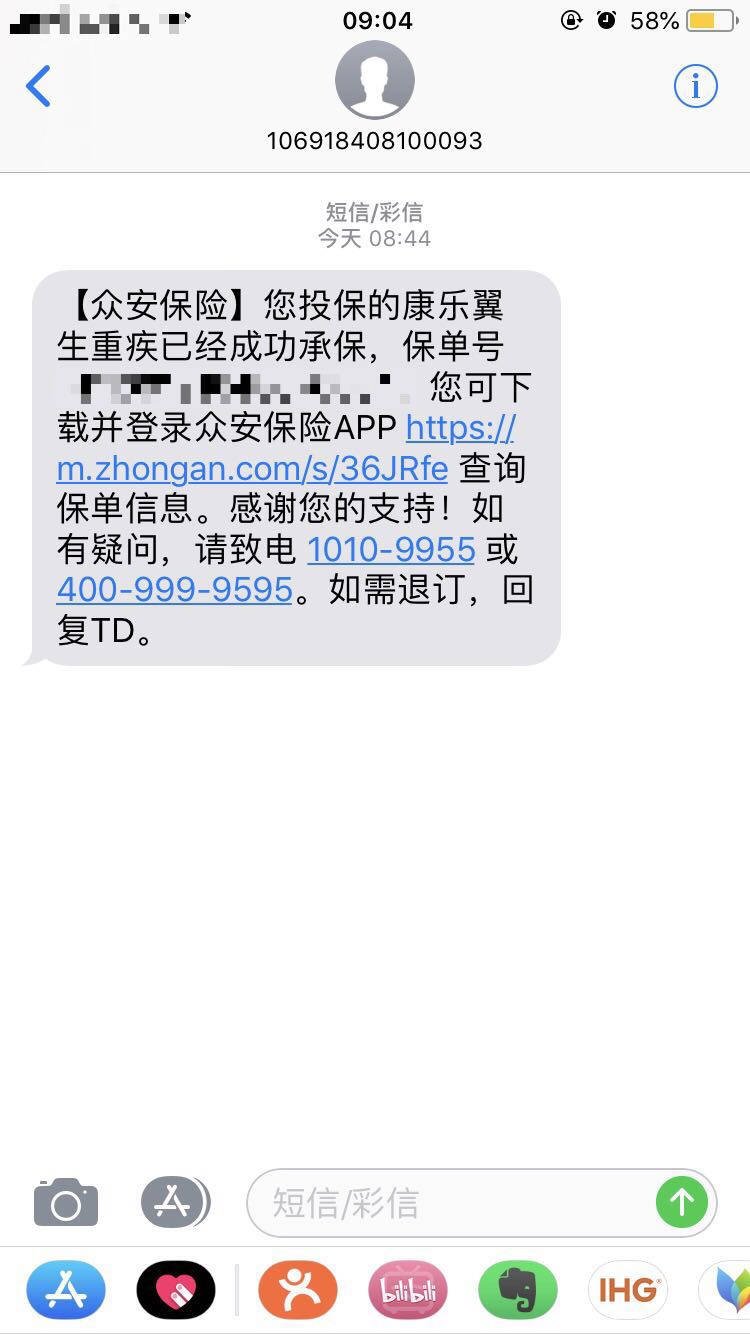Open the Evernote elephant icon
The image size is (750, 1334).
coord(517,1290)
